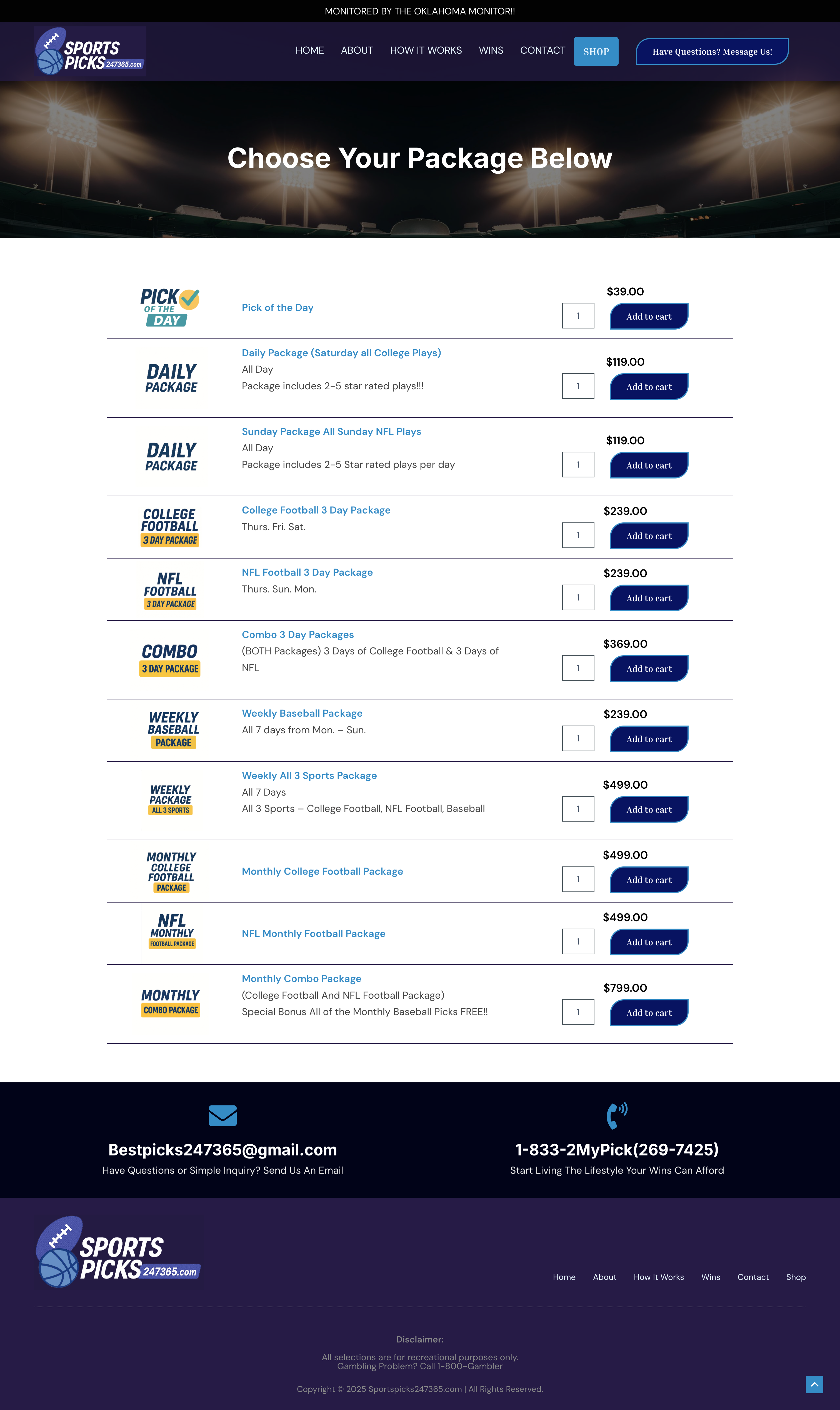The height and width of the screenshot is (1410, 840).
Task: Open the SHOP nav button
Action: (596, 51)
